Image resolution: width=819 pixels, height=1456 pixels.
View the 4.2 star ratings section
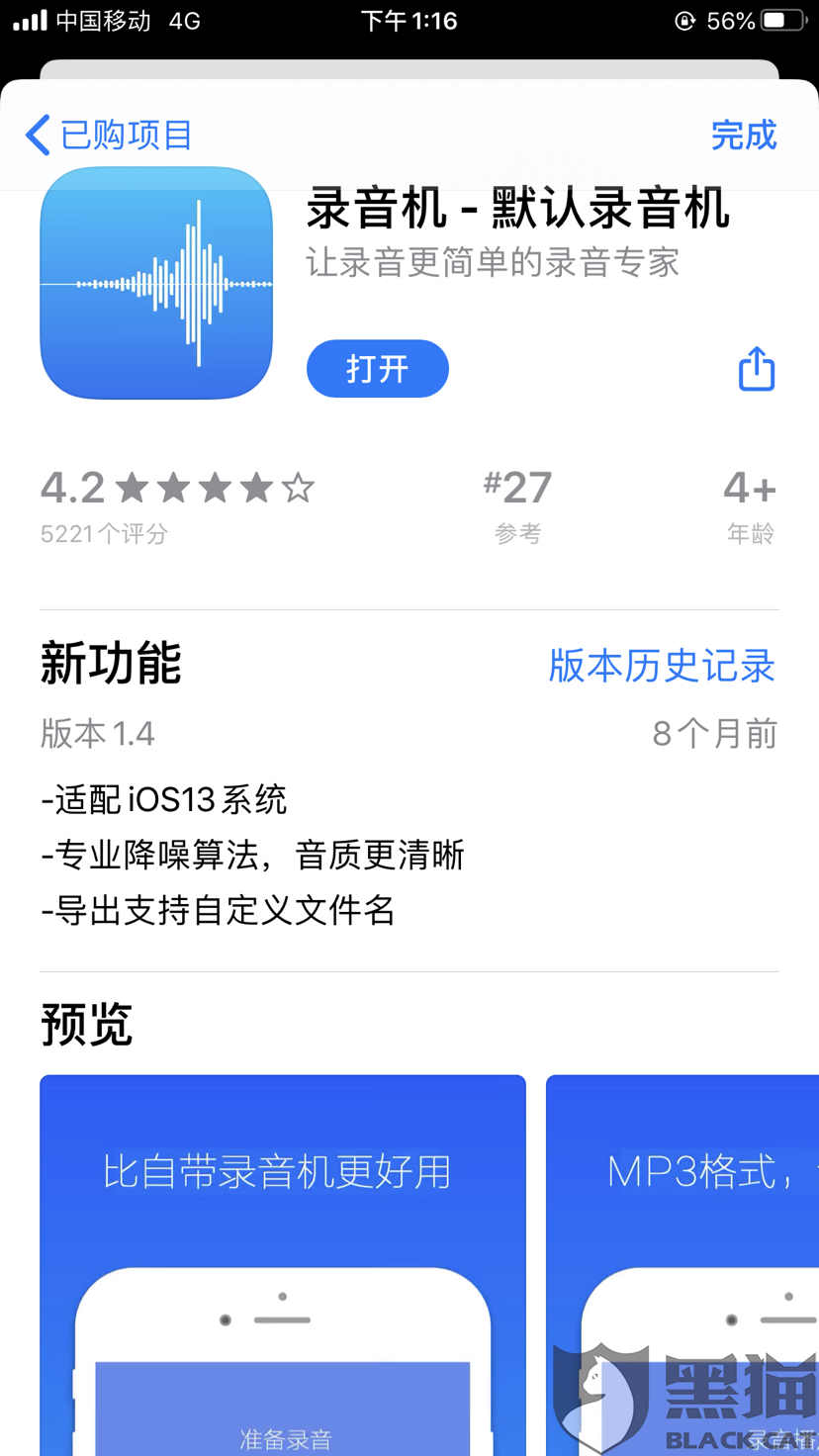[177, 504]
